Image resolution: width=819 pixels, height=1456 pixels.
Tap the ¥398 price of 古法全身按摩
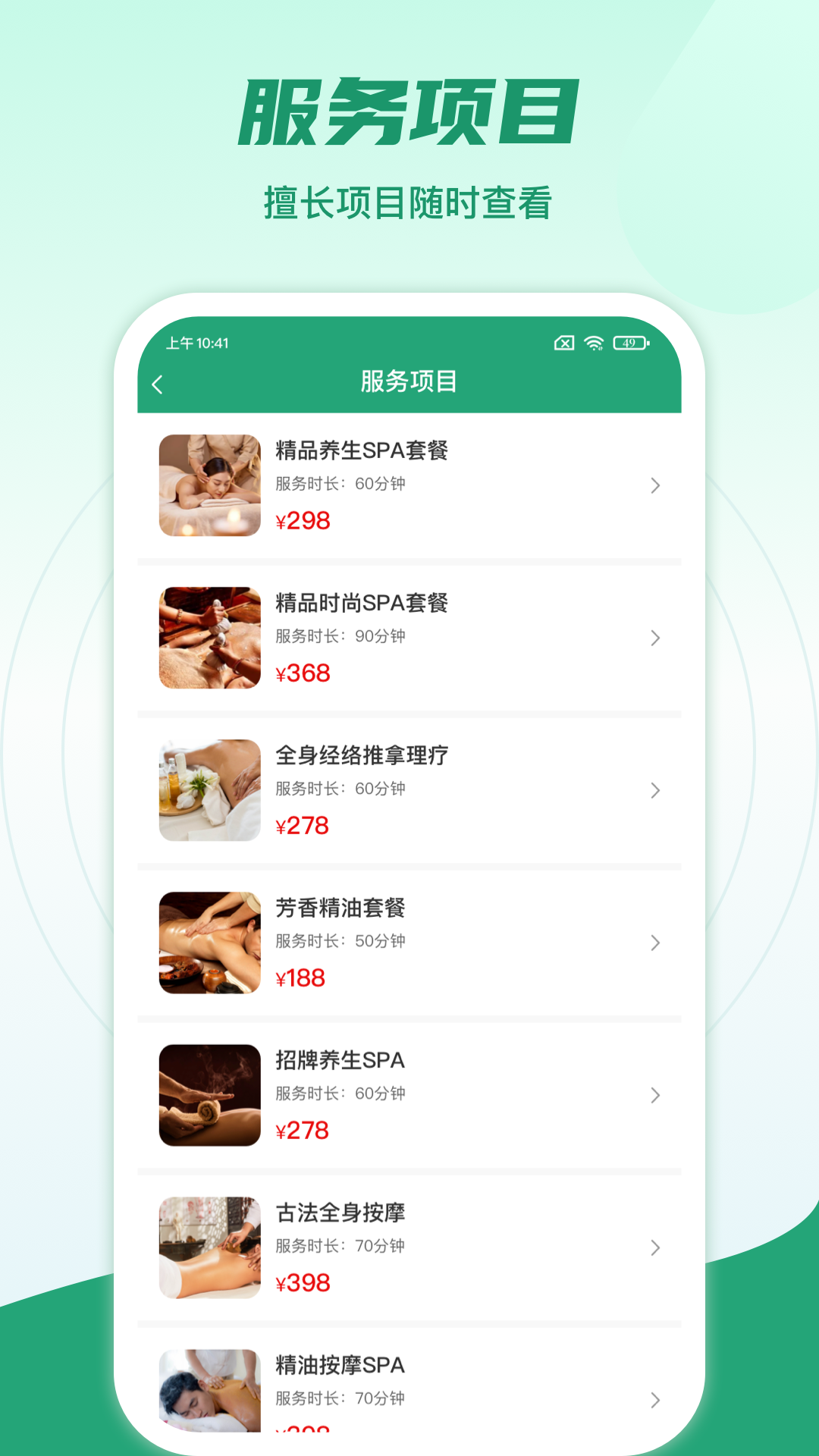tap(303, 1282)
